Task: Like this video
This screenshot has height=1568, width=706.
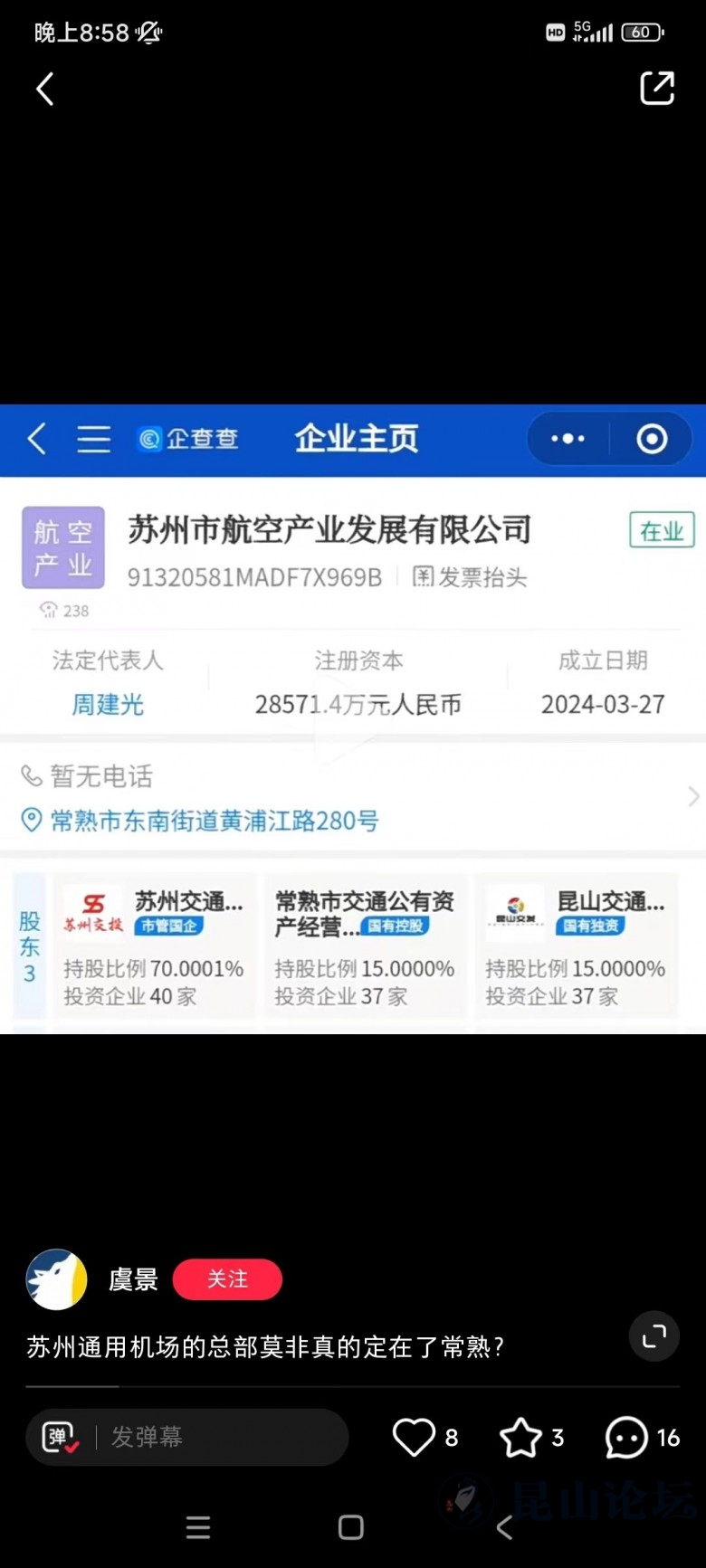Action: pyautogui.click(x=415, y=1437)
